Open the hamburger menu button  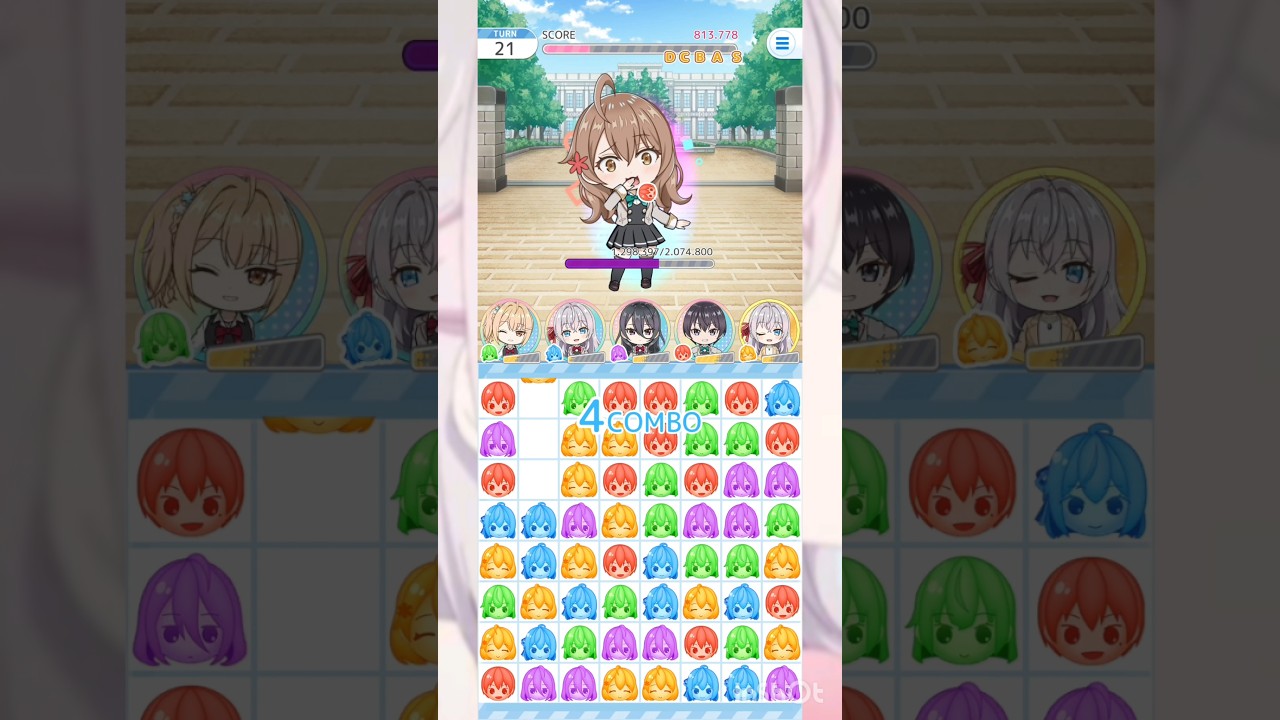(x=782, y=43)
